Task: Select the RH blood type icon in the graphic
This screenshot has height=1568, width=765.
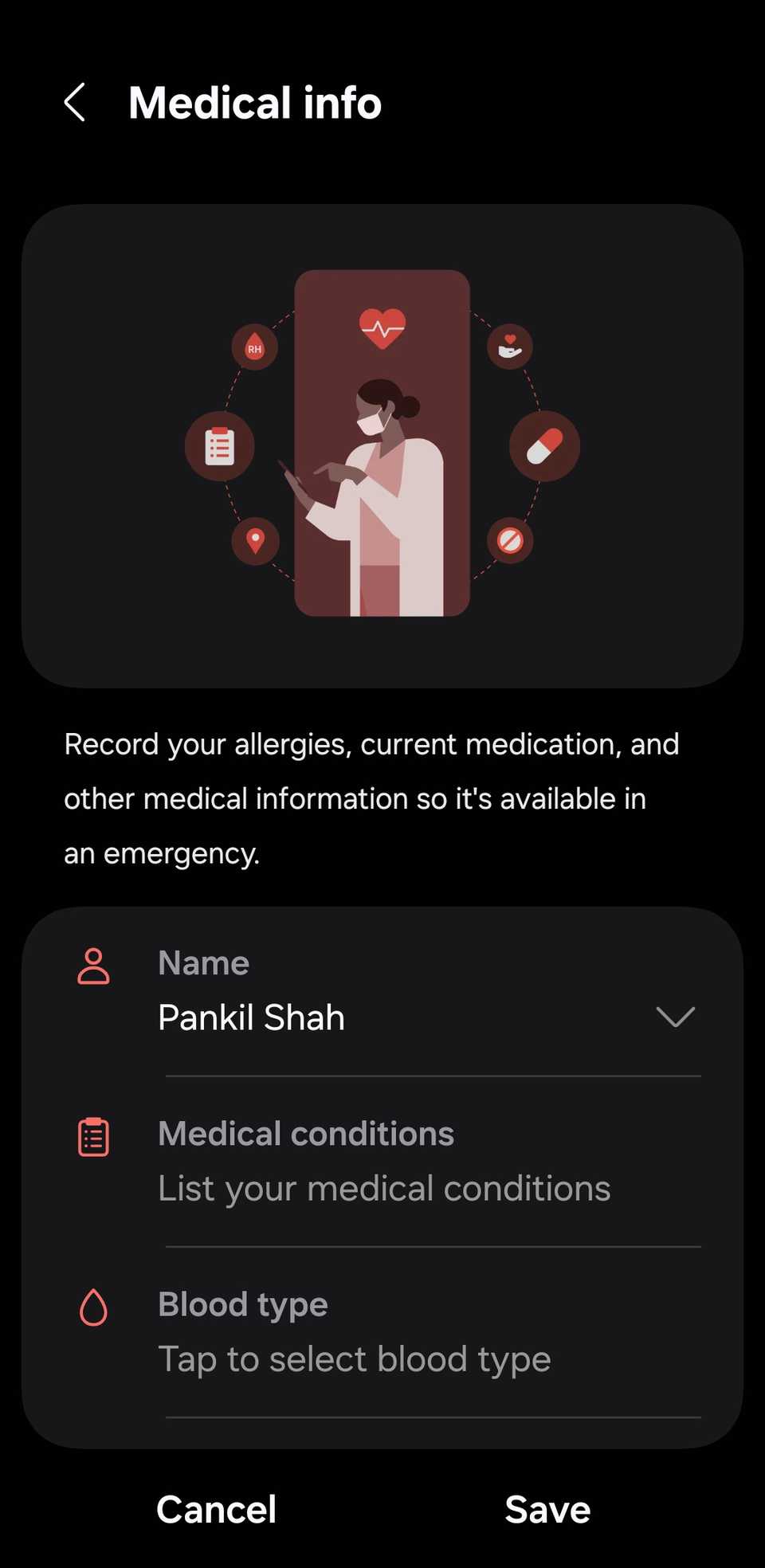Action: tap(254, 346)
